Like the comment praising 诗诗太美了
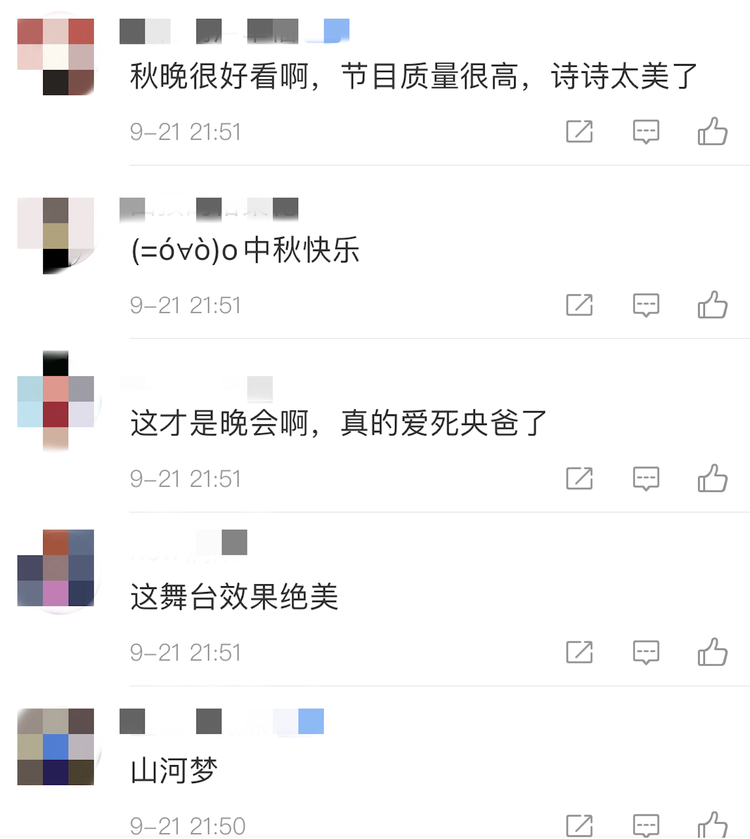The width and height of the screenshot is (750, 839). [x=712, y=130]
